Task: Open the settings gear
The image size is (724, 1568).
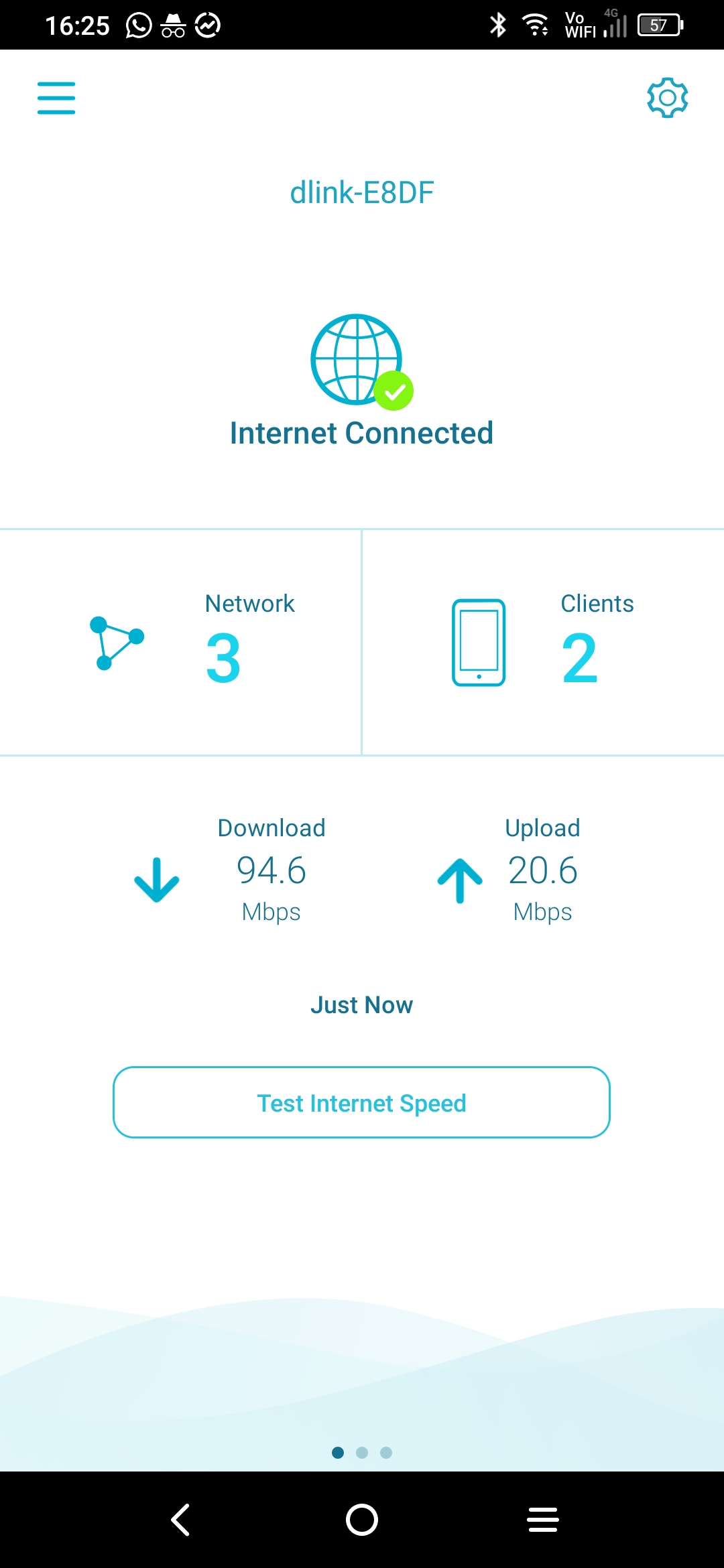Action: (x=667, y=98)
